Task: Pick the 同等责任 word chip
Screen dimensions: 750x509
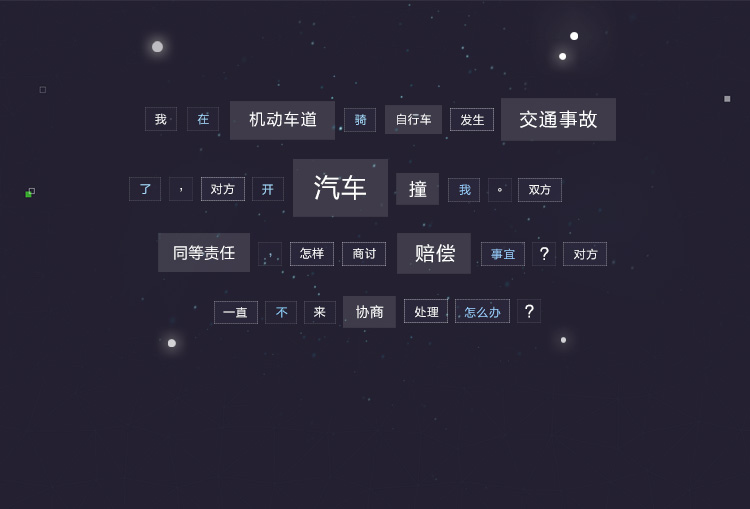Action: pyautogui.click(x=204, y=253)
